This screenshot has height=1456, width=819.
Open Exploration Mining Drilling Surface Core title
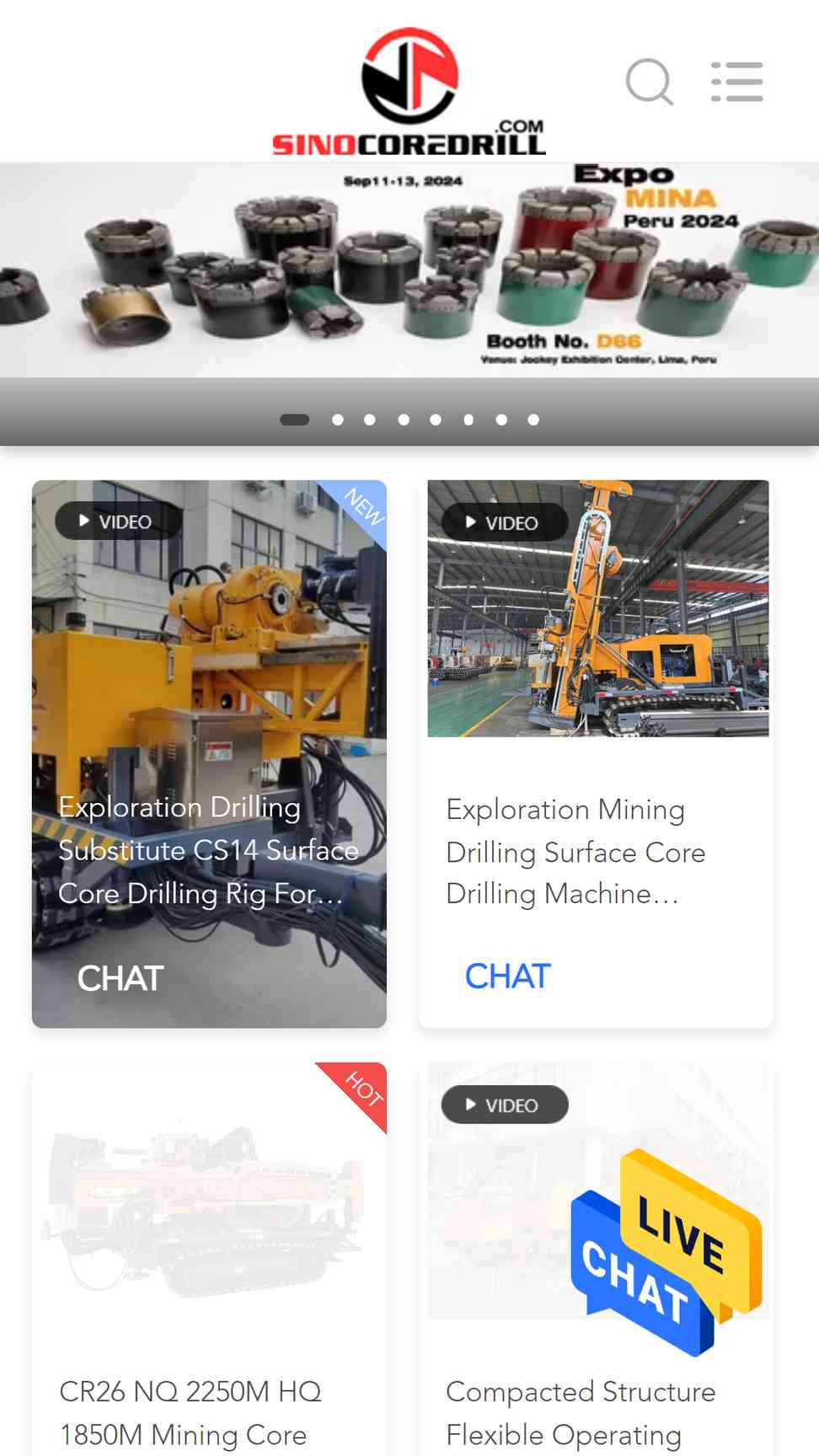[575, 852]
